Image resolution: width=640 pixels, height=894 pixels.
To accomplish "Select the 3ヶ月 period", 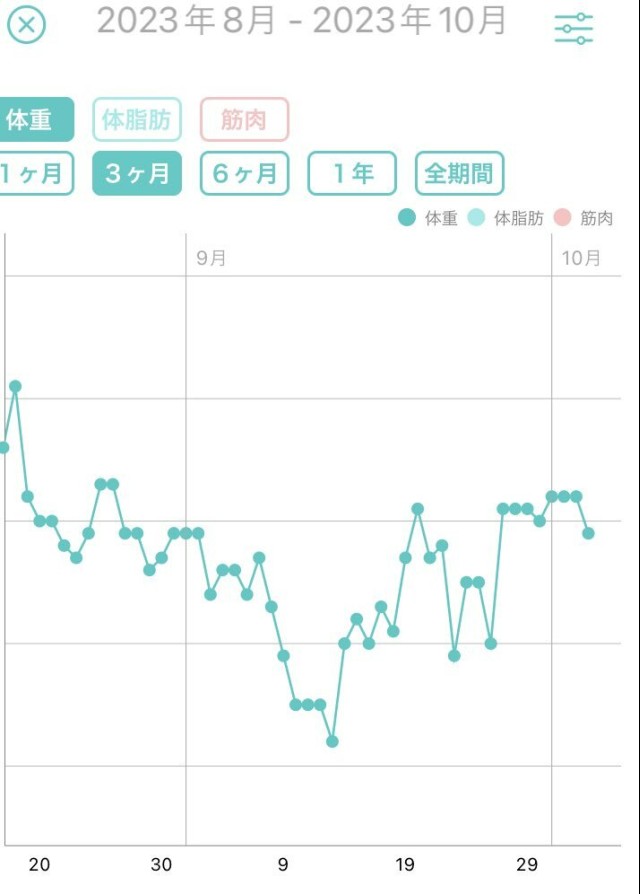I will 137,174.
